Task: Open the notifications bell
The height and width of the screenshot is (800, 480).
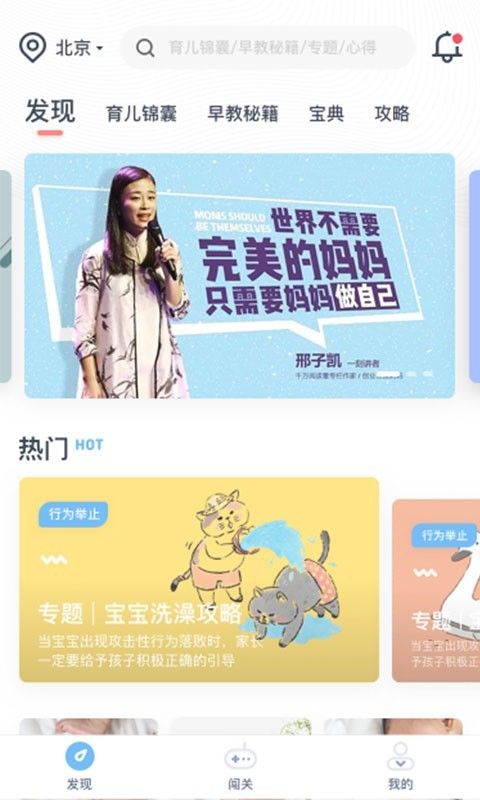Action: (447, 47)
